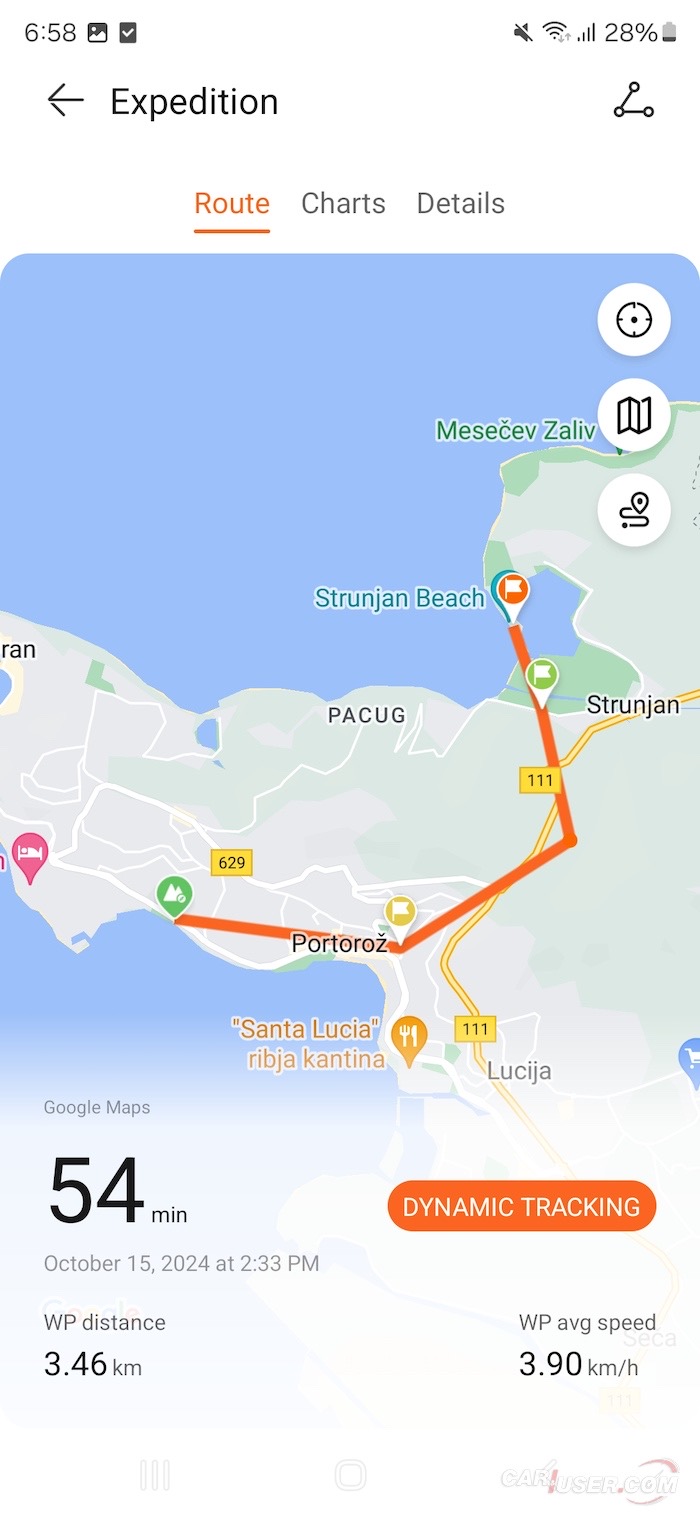
Task: Go back from the Expedition screen
Action: pyautogui.click(x=65, y=101)
